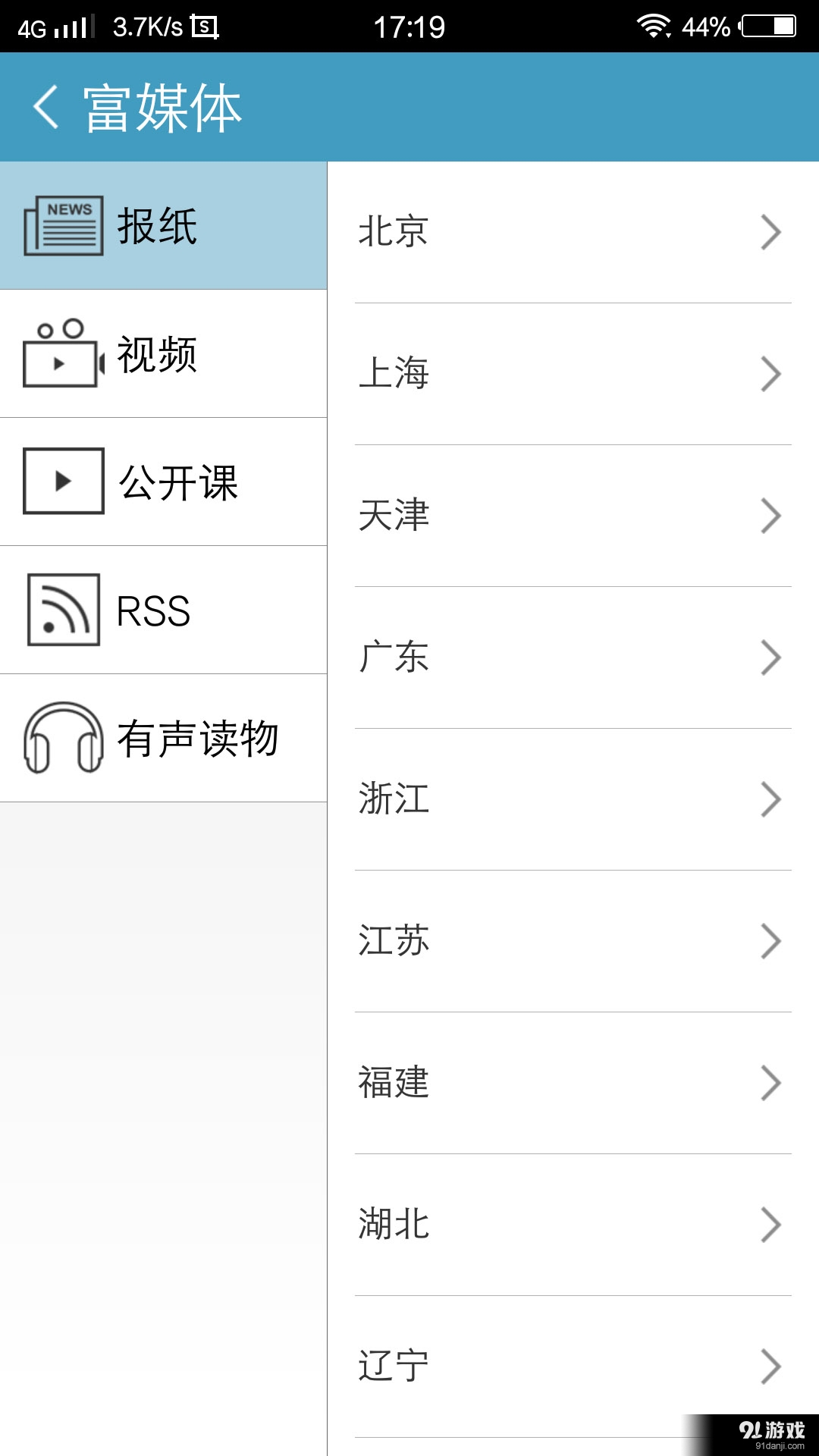The height and width of the screenshot is (1456, 819).
Task: Click the RSS feed icon
Action: [62, 609]
